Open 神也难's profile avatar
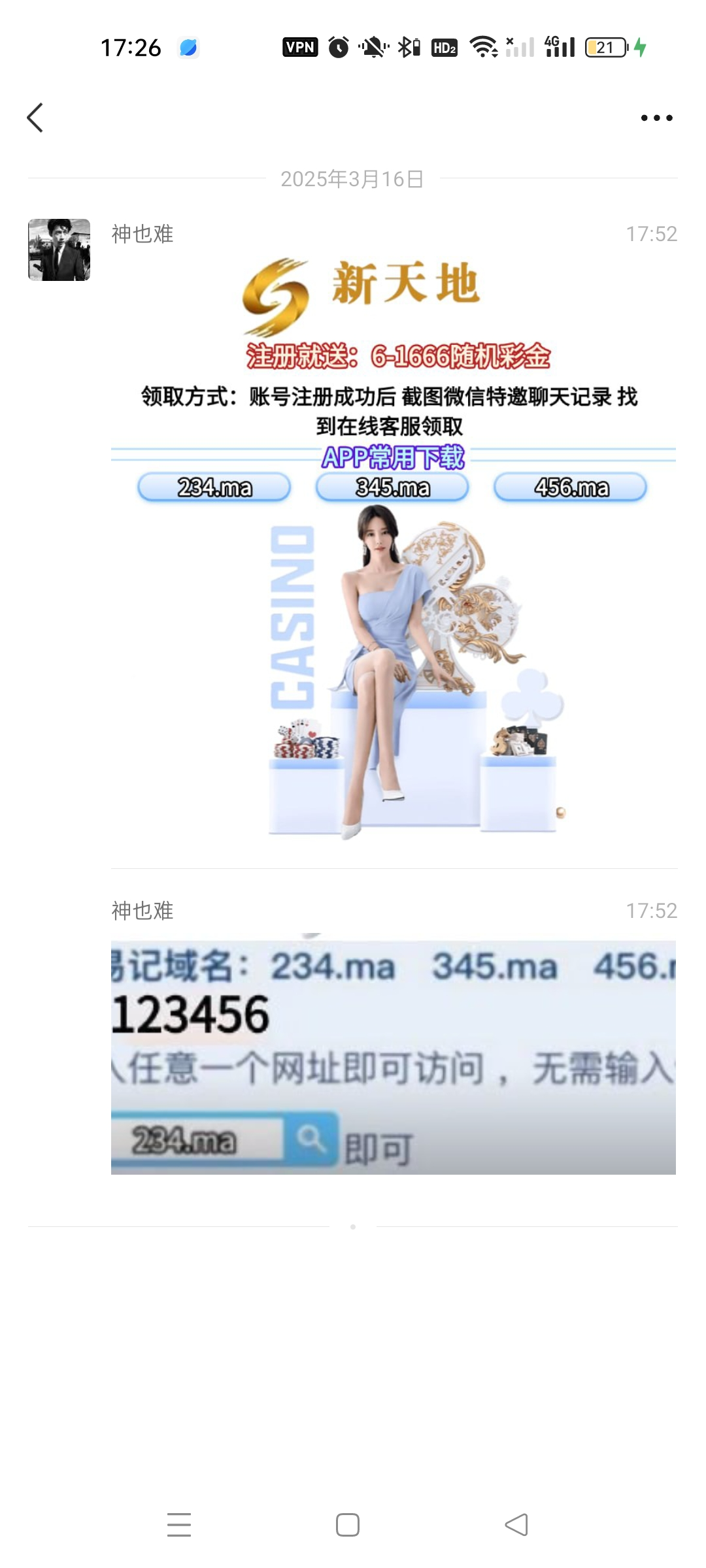The image size is (706, 1568). pos(59,250)
